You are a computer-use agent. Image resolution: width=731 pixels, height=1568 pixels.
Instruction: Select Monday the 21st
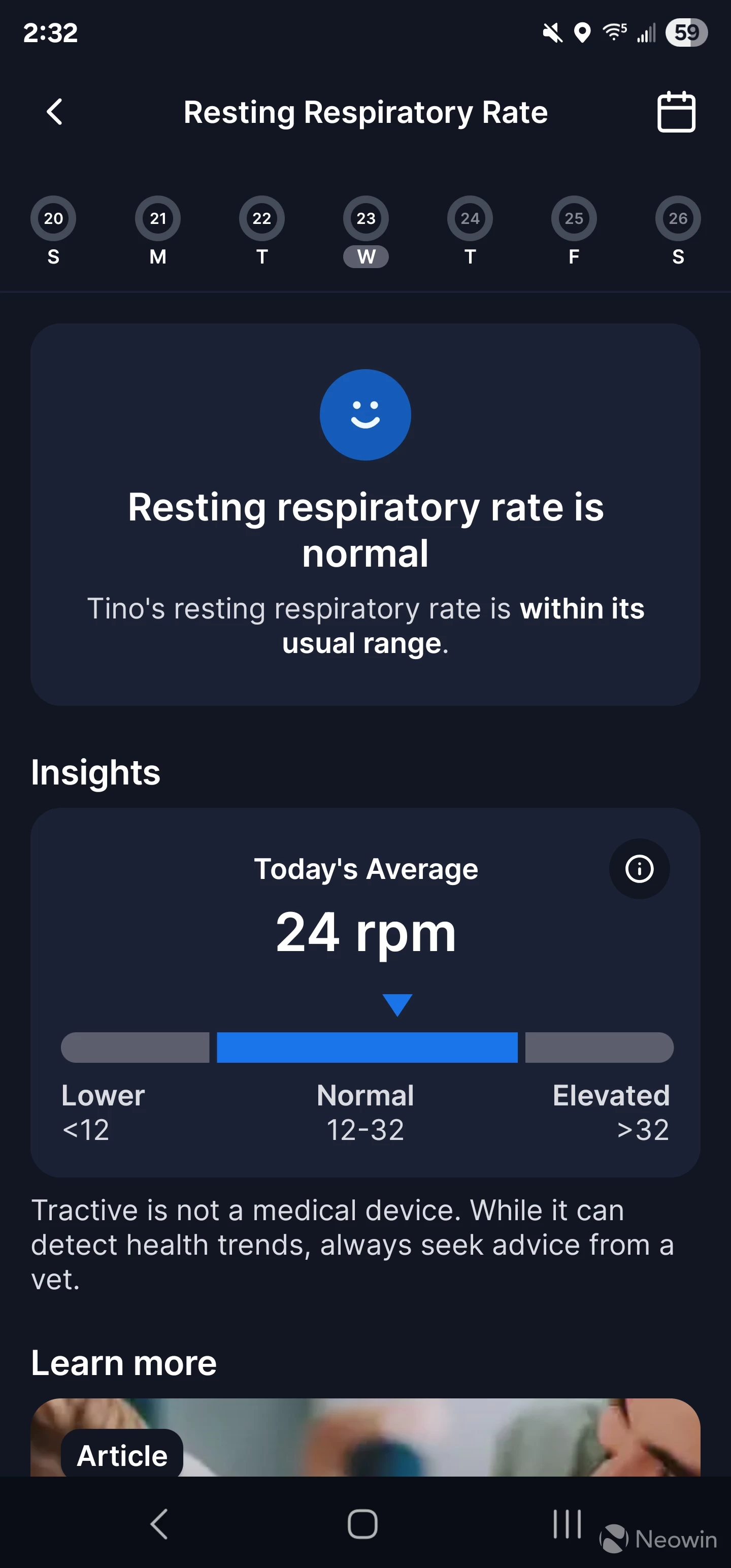click(x=158, y=232)
